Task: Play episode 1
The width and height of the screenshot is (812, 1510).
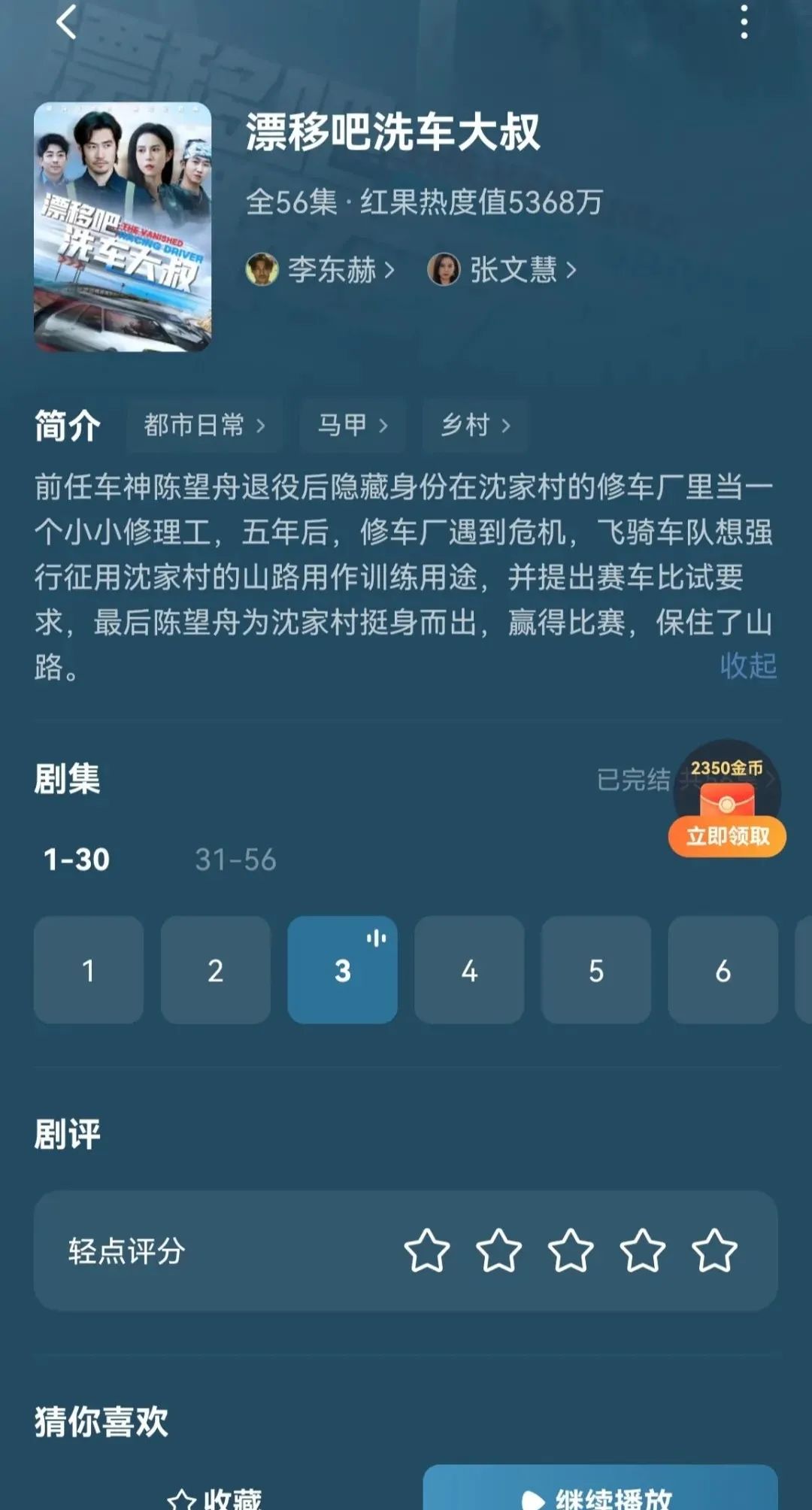Action: pos(89,970)
